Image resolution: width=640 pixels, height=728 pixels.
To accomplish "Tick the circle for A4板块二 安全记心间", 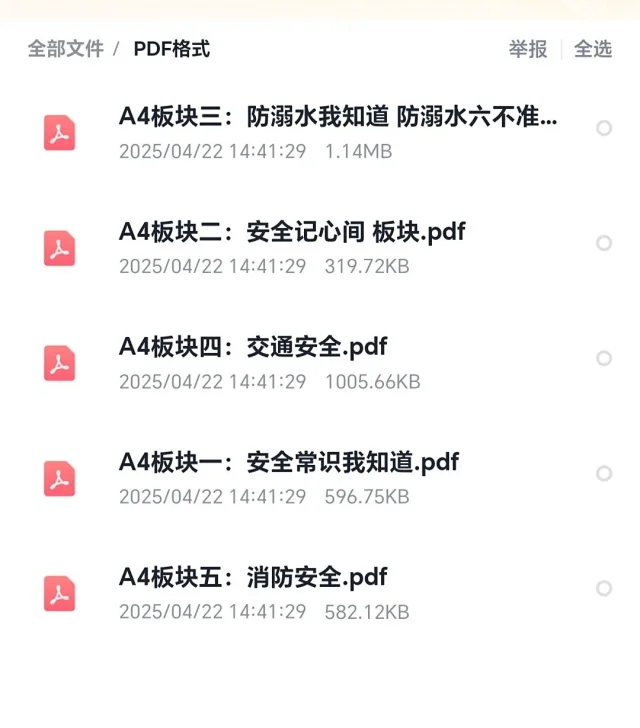I will pos(604,243).
